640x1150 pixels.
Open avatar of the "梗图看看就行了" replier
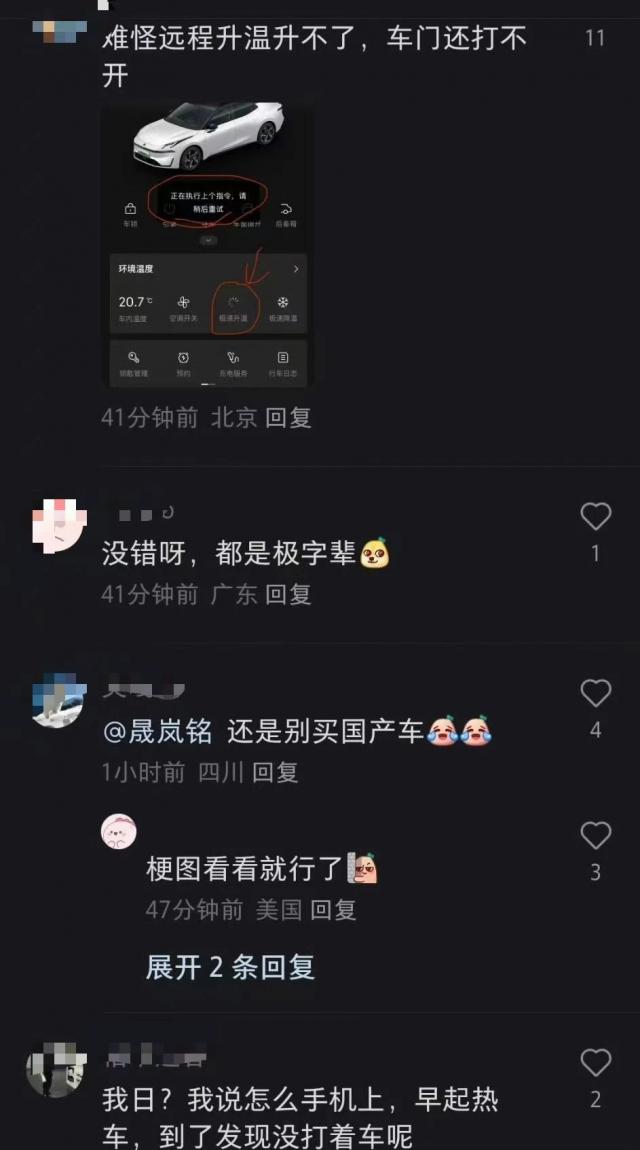[x=119, y=831]
